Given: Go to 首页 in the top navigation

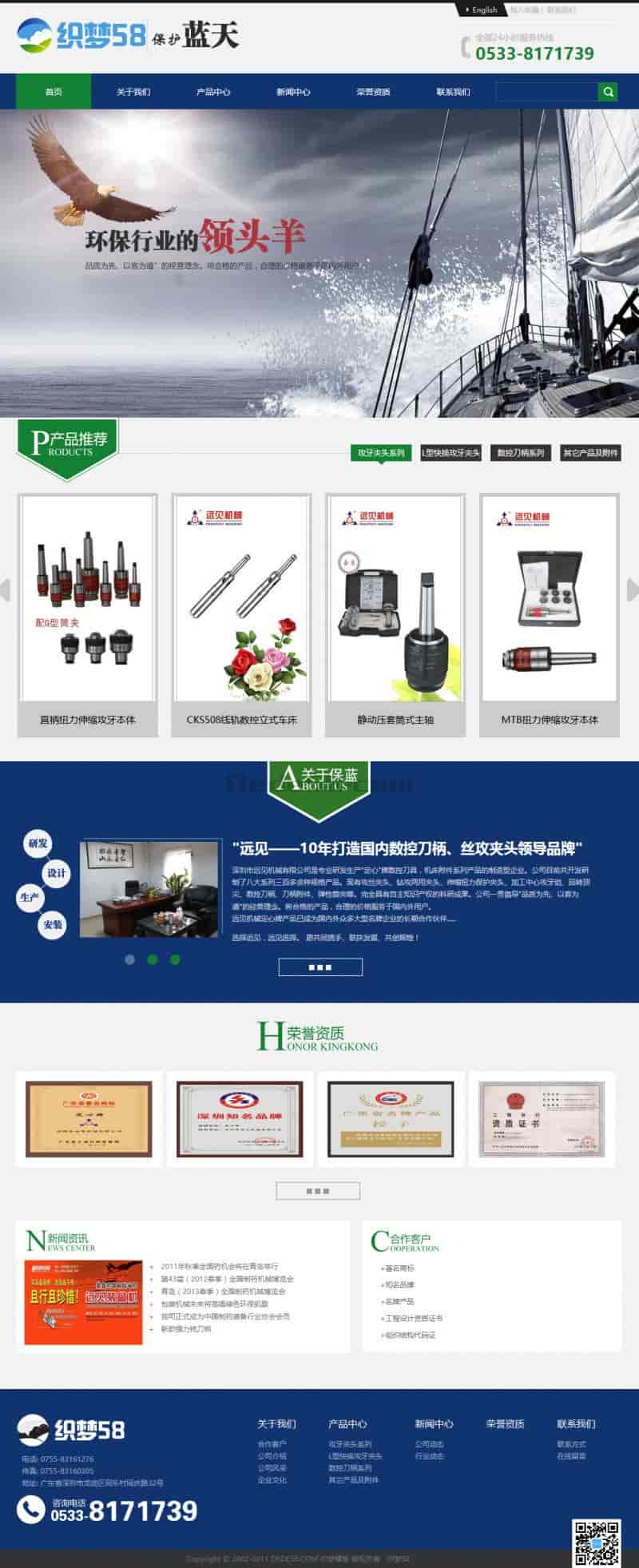Looking at the screenshot, I should point(54,92).
